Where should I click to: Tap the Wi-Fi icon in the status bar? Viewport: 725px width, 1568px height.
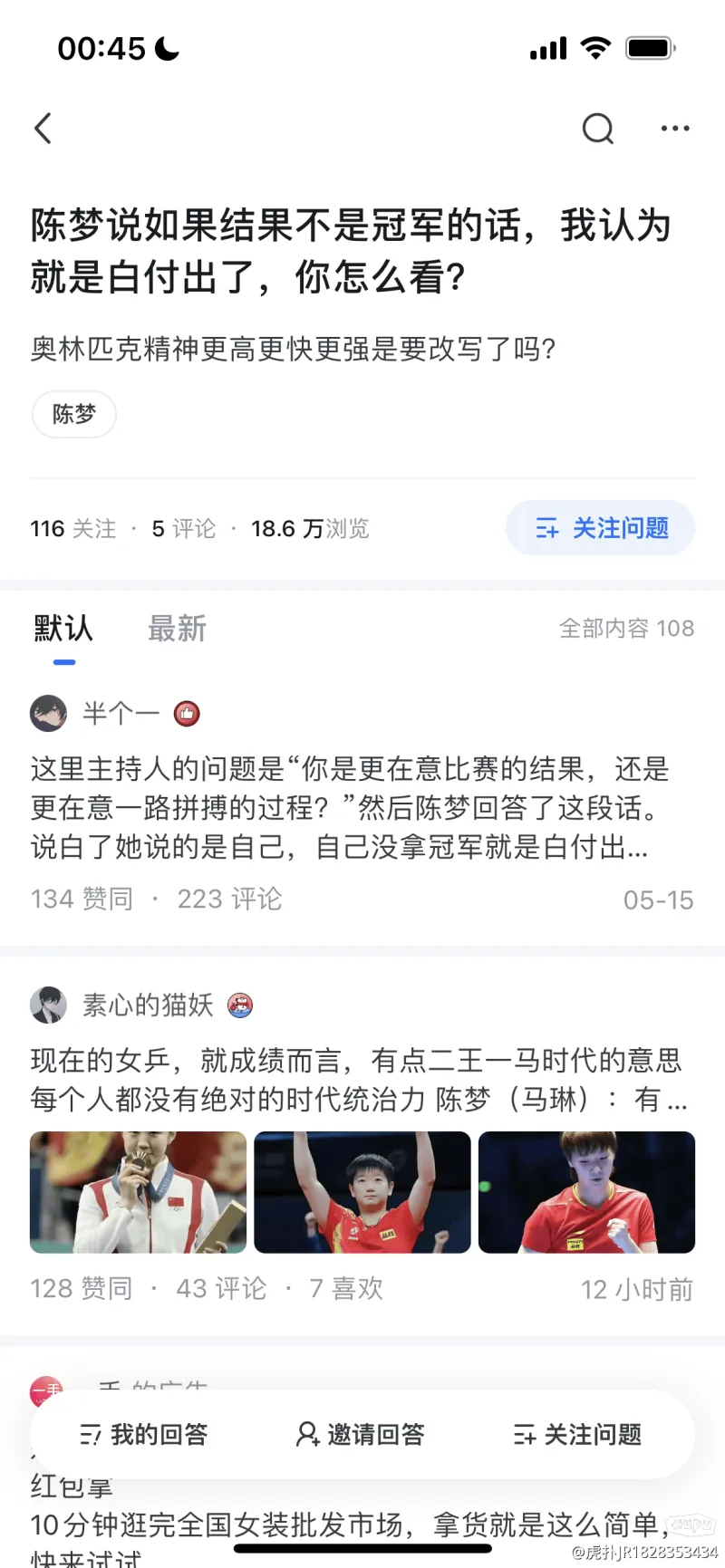click(x=595, y=48)
